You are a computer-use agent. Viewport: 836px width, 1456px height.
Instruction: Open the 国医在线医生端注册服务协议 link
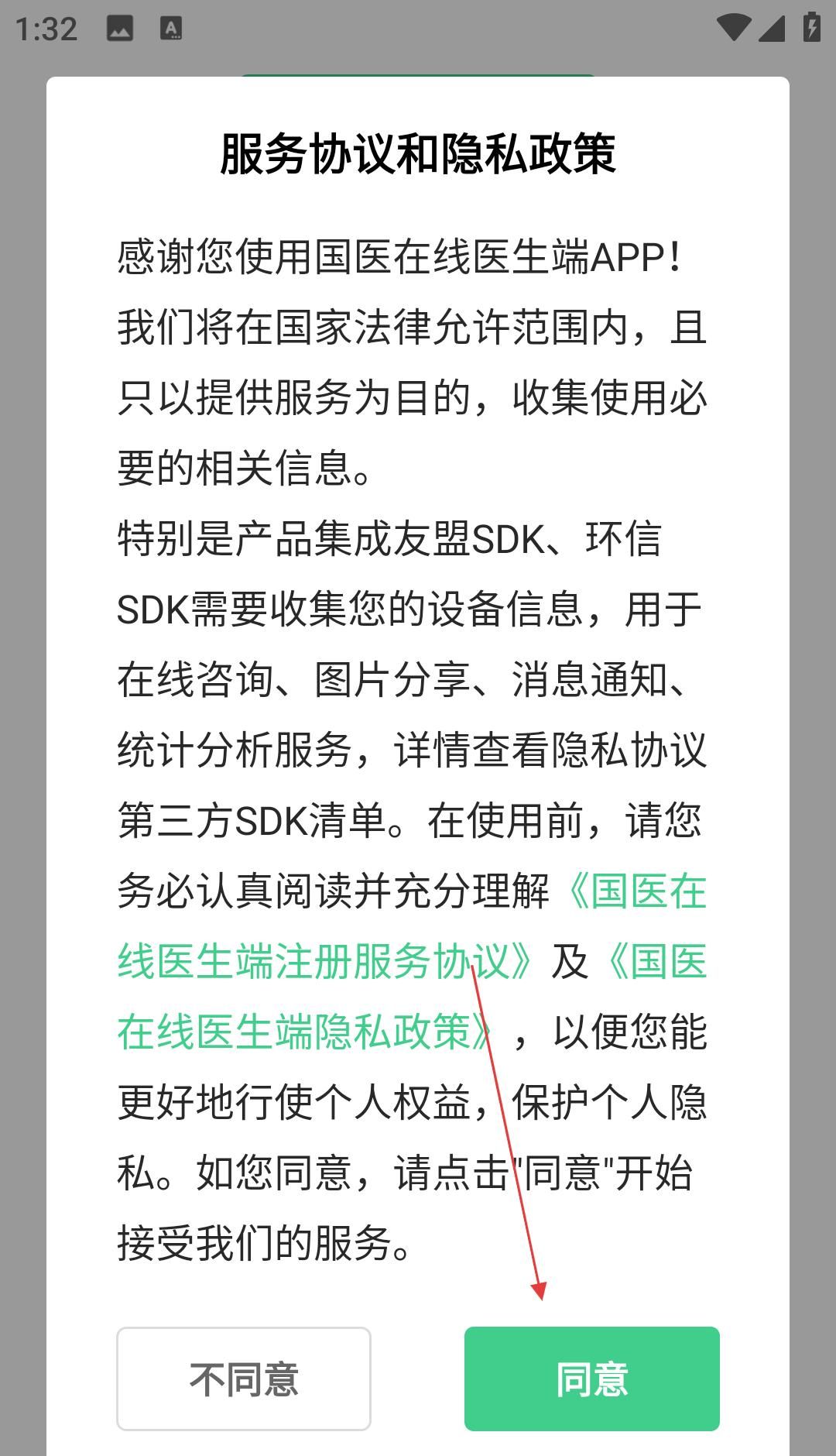tap(325, 962)
